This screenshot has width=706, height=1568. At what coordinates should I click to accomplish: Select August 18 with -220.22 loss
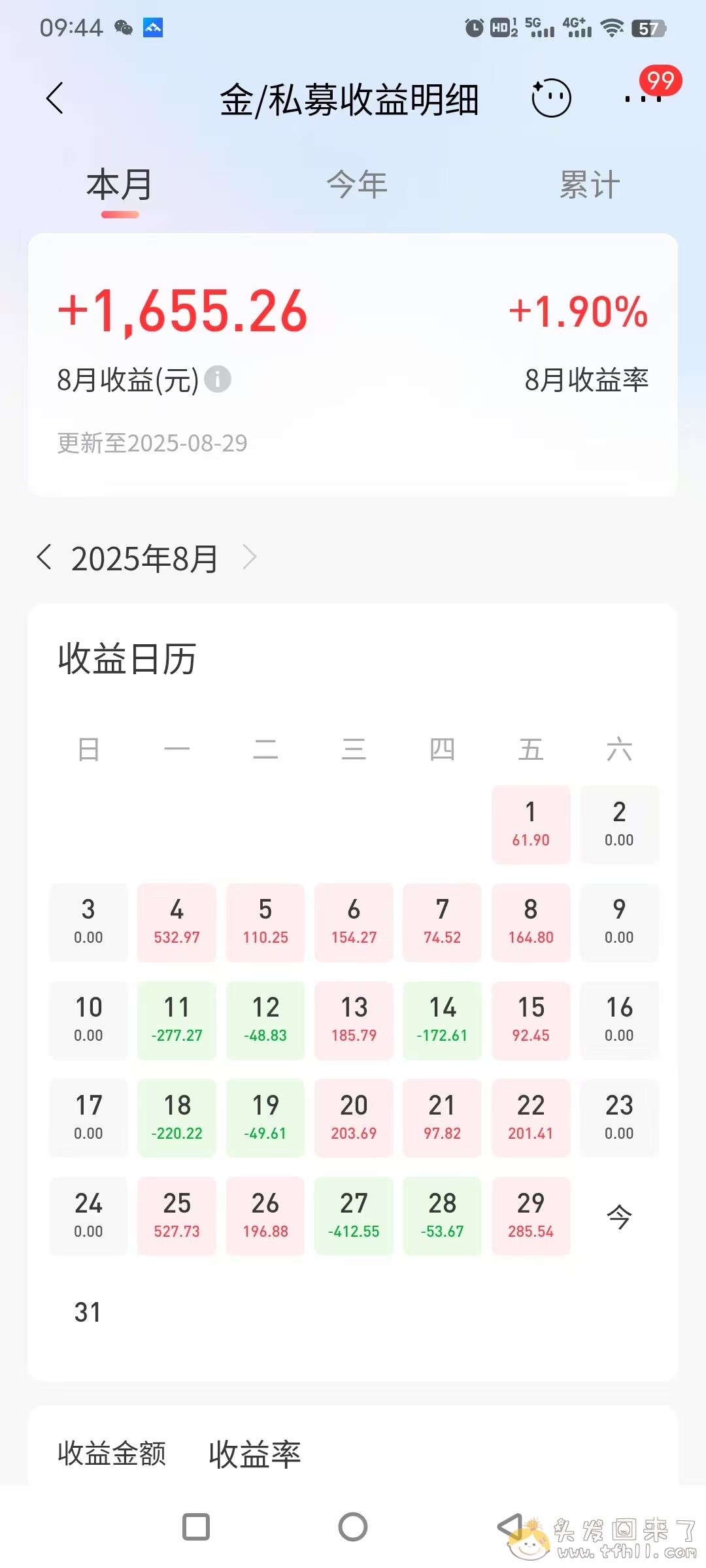(176, 1118)
